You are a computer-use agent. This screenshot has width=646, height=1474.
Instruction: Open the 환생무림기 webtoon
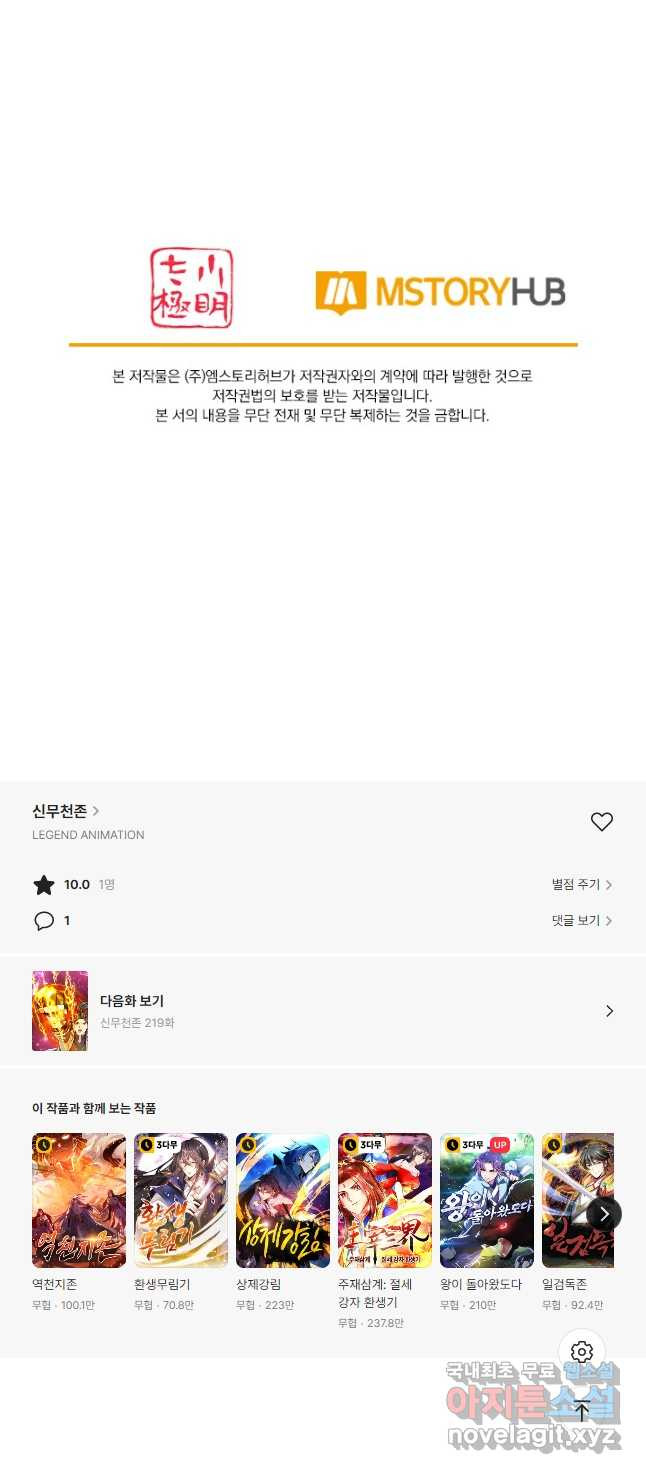pos(181,1200)
